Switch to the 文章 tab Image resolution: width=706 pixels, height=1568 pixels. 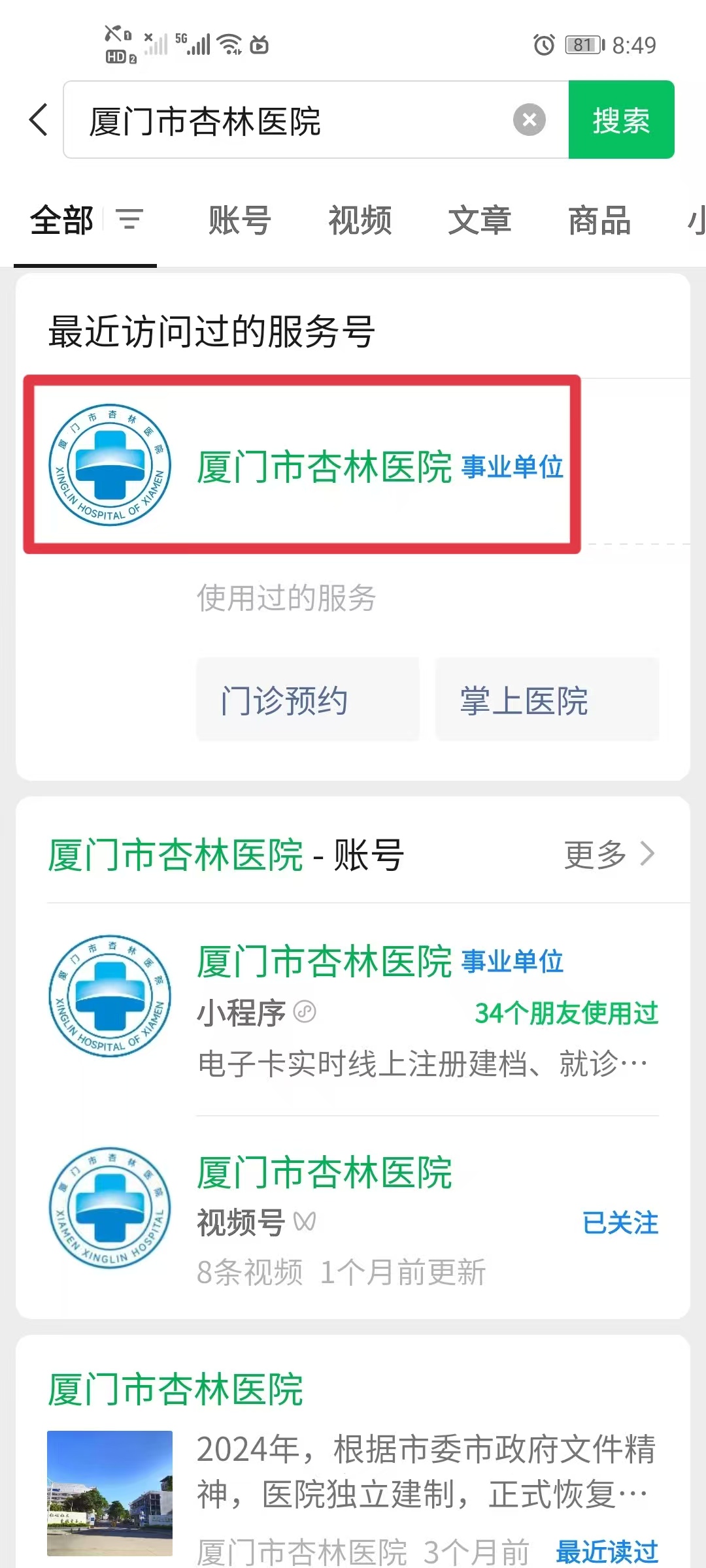(479, 221)
